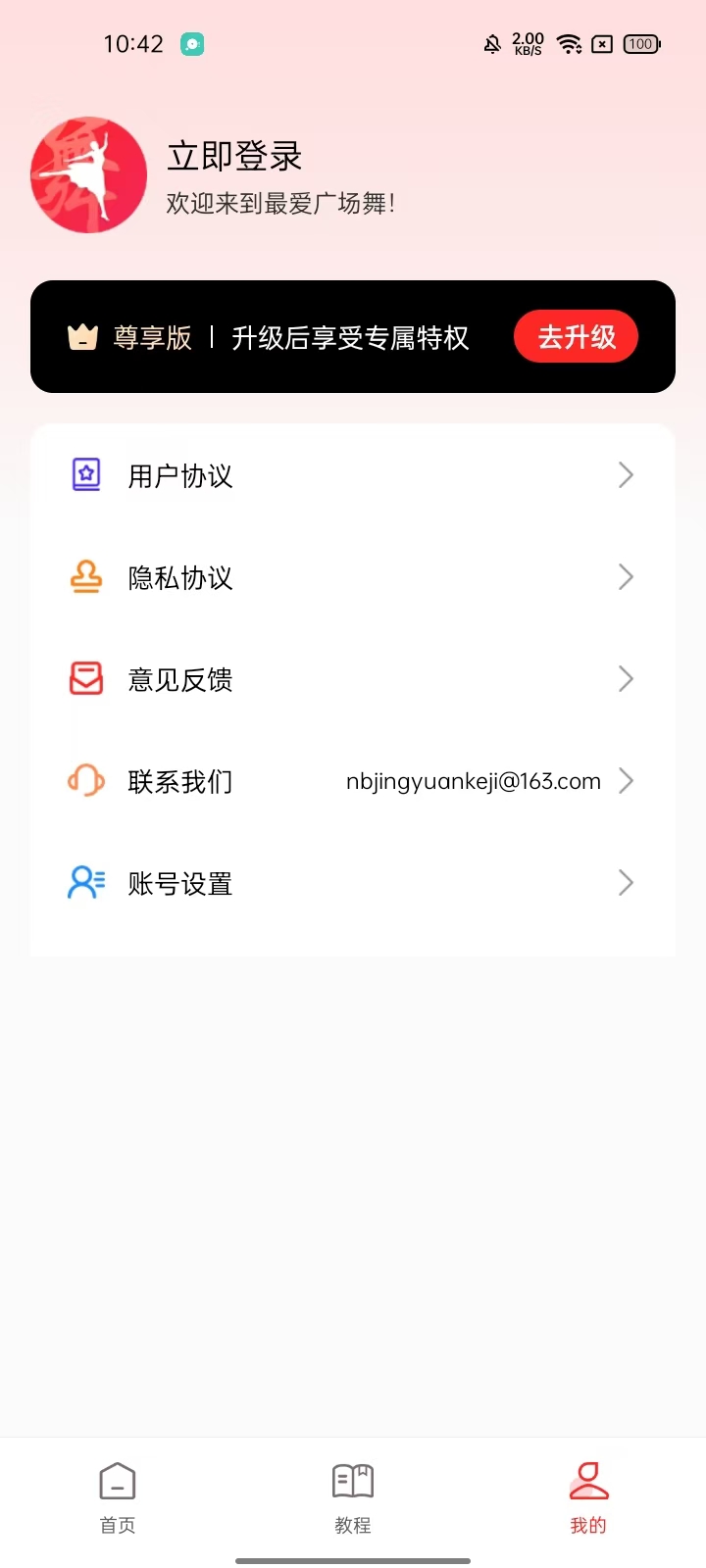Viewport: 706px width, 1568px height.
Task: Open 联系我们 contact row
Action: [353, 781]
